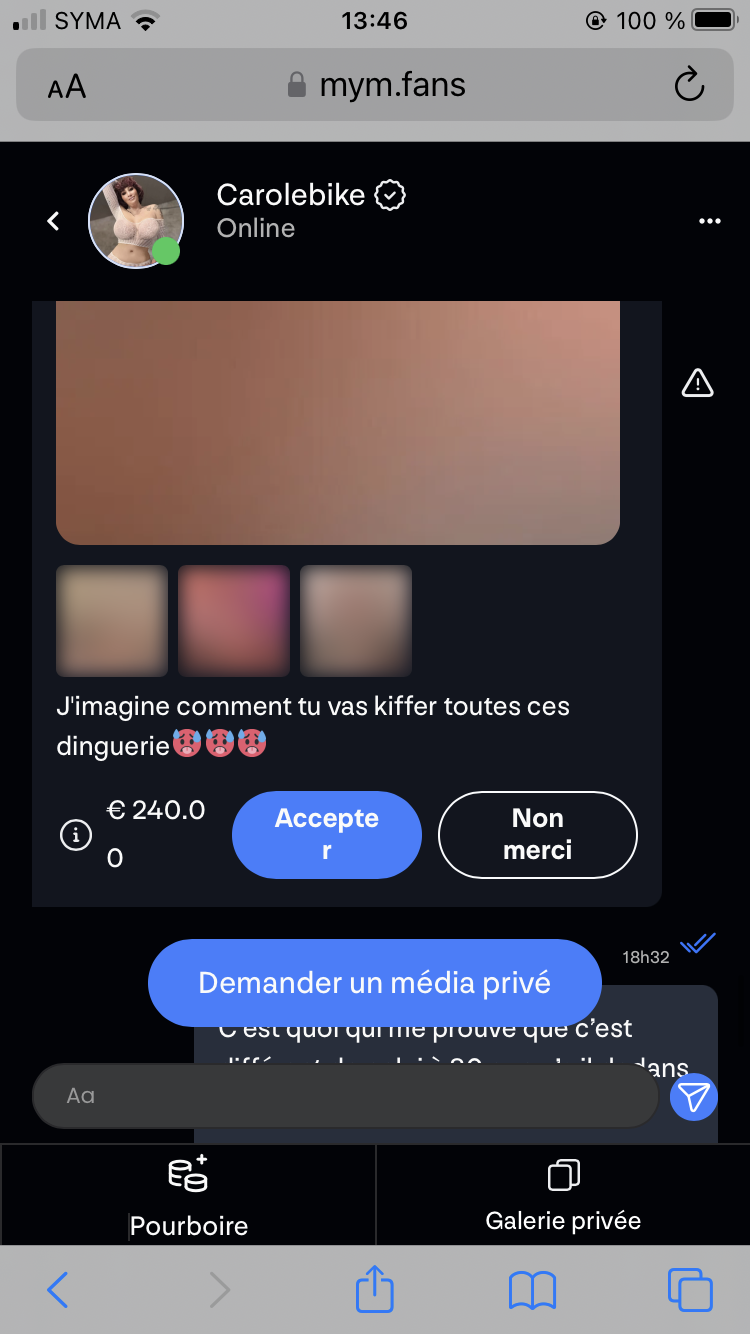This screenshot has height=1334, width=750.
Task: Open Safari's share sheet
Action: click(x=375, y=1290)
